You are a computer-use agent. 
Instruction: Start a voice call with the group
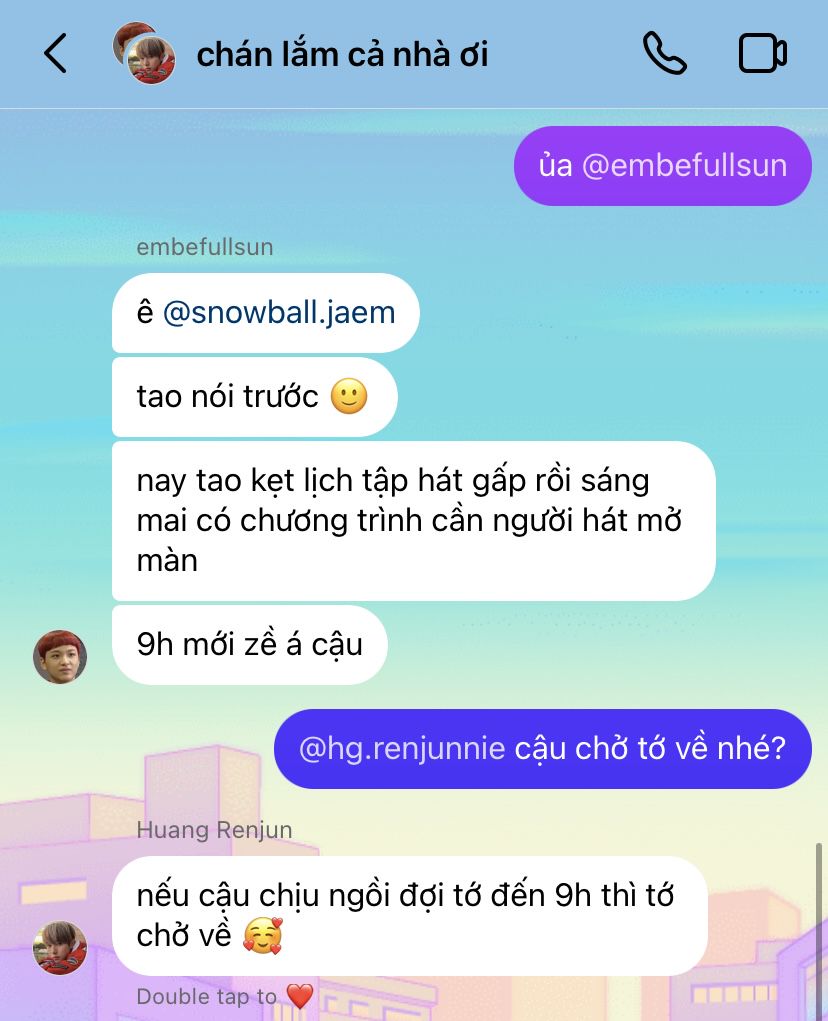coord(665,53)
